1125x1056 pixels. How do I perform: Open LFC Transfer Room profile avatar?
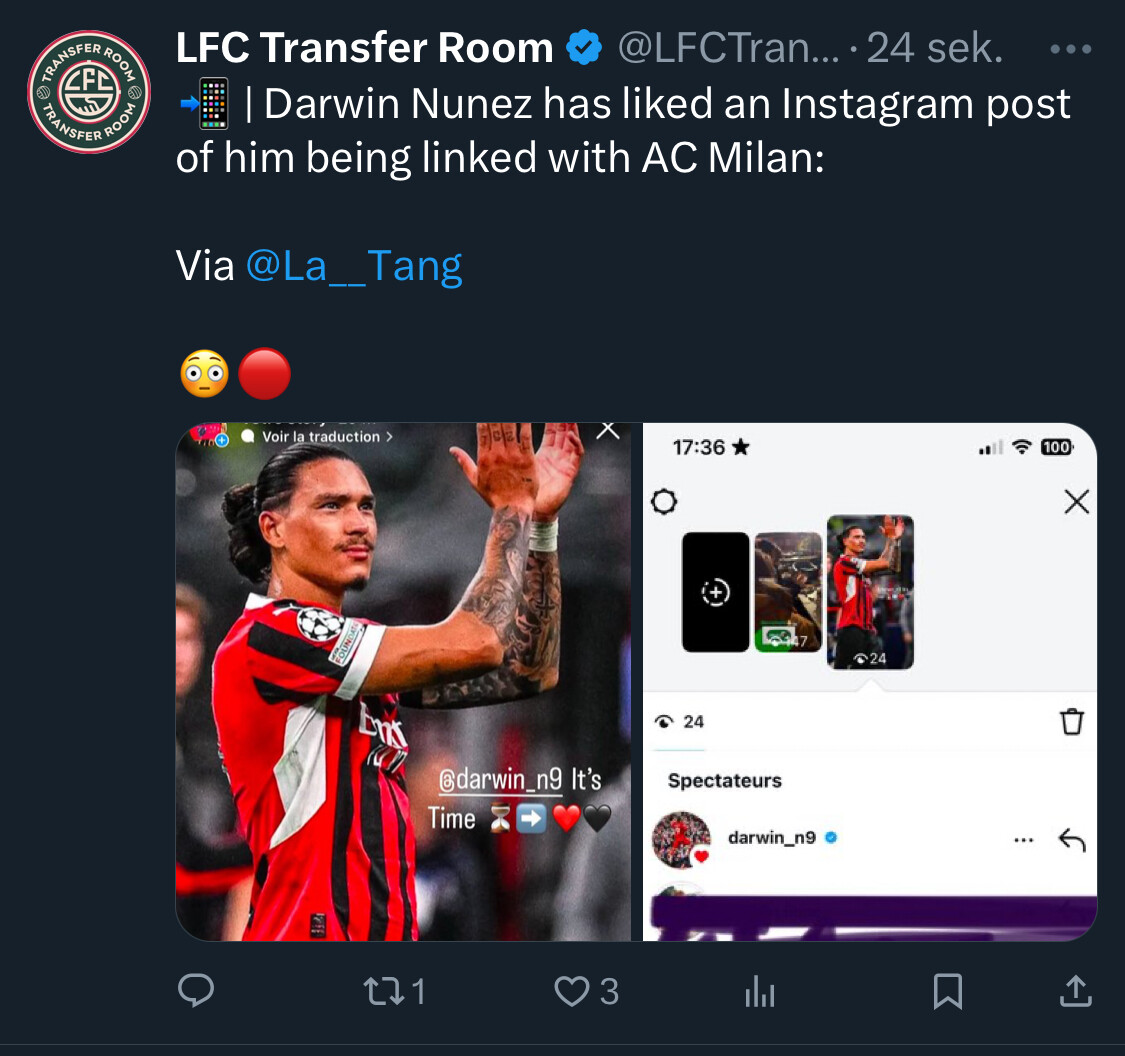[89, 91]
